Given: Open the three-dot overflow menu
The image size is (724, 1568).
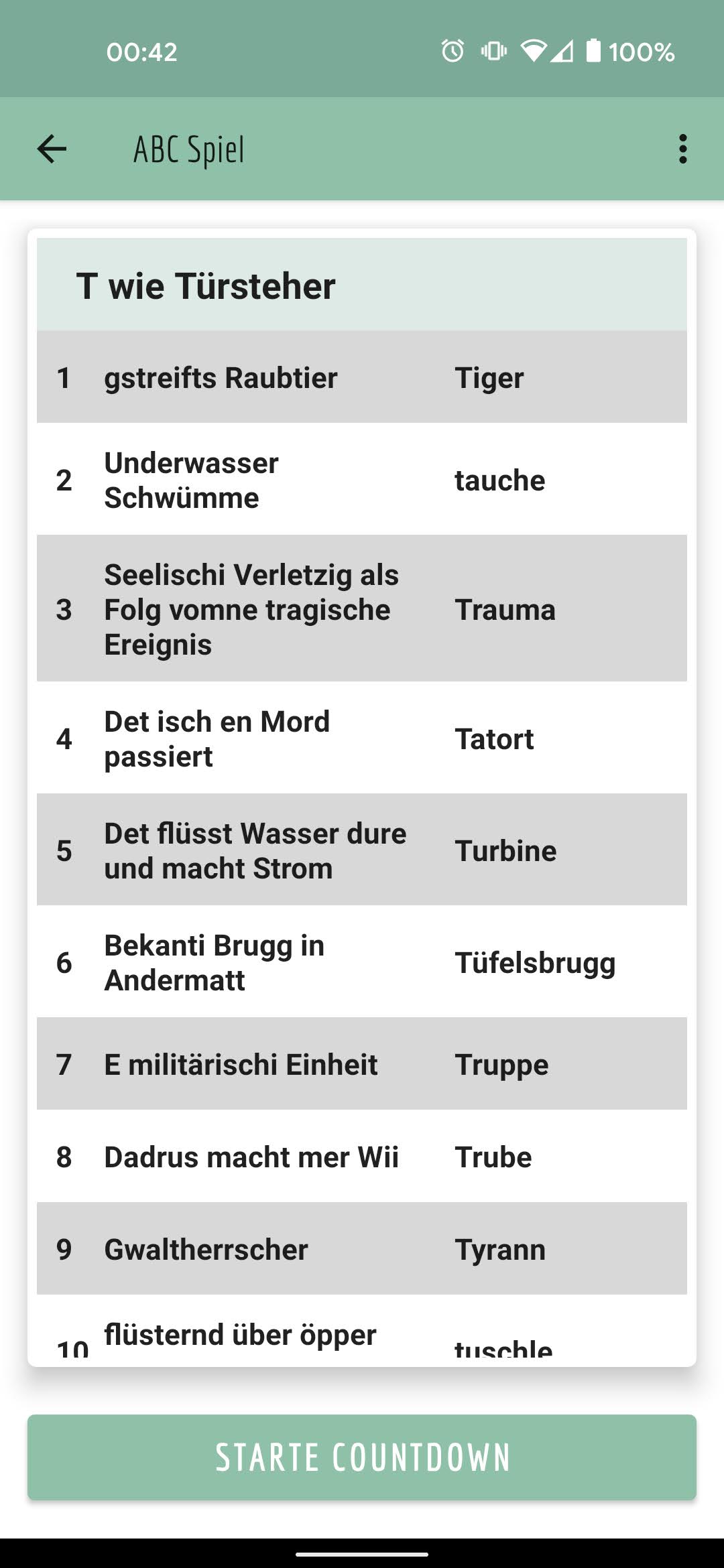Looking at the screenshot, I should click(682, 149).
